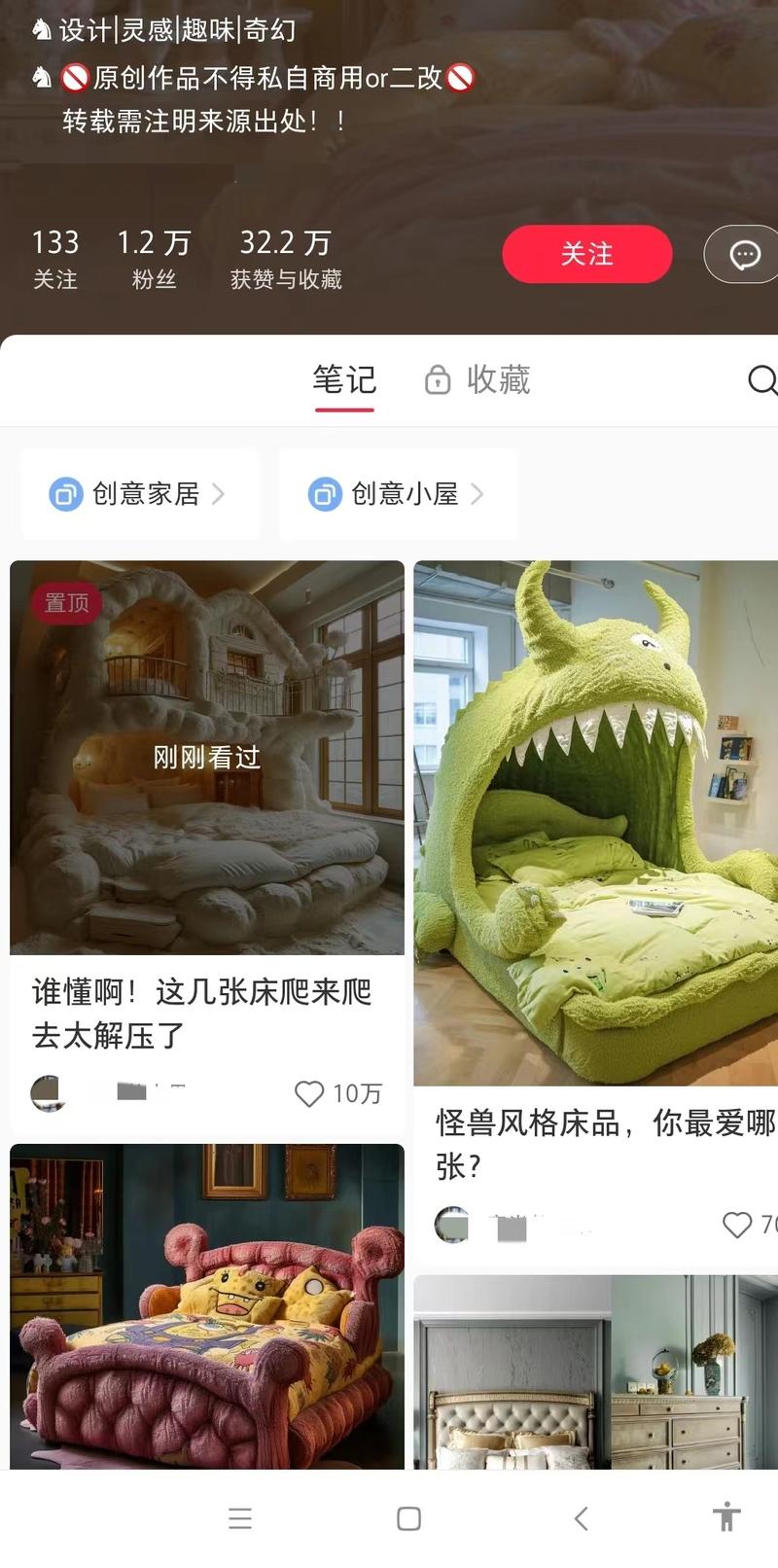Open the post 怪兽风格床品
The height and width of the screenshot is (1568, 778).
[x=595, y=822]
